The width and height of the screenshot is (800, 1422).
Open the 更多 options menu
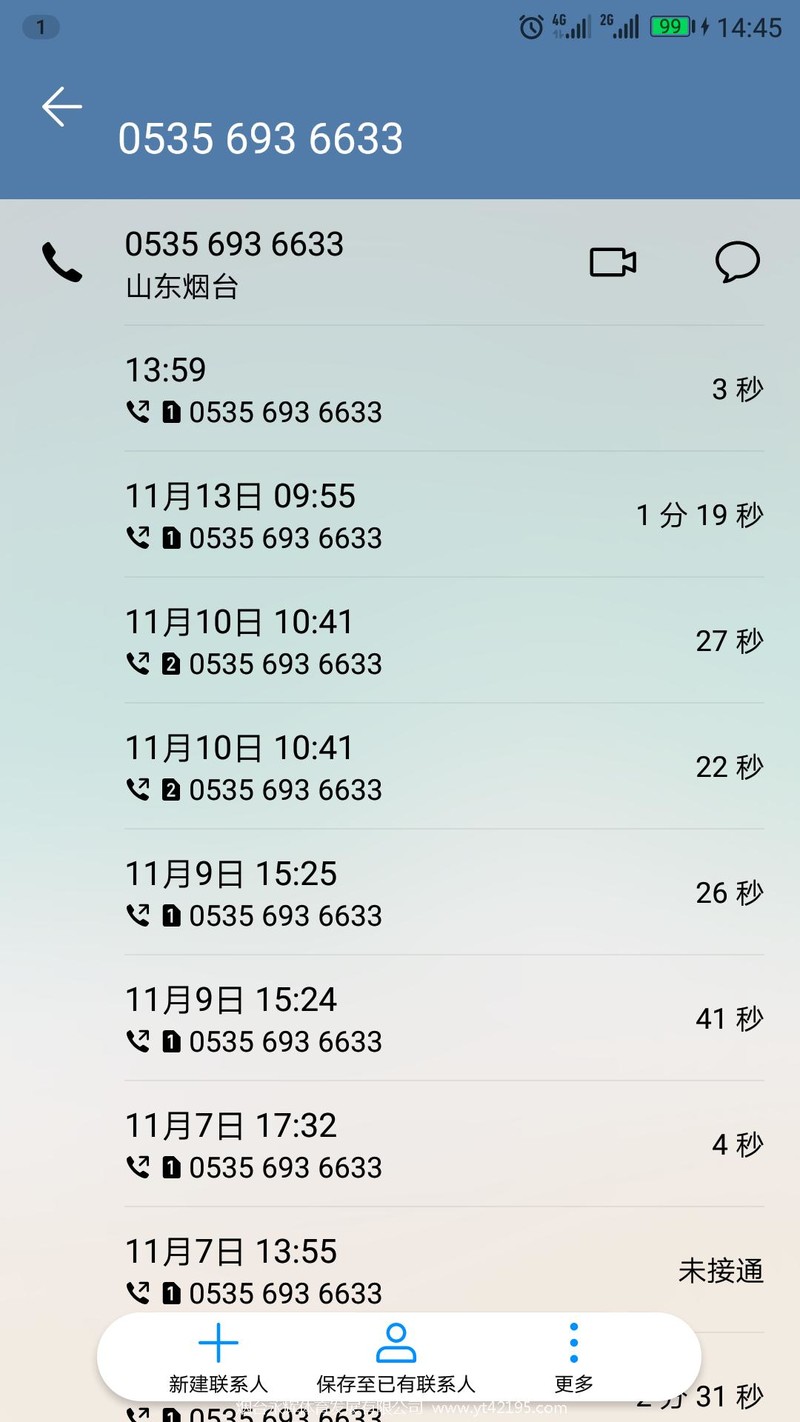point(574,1359)
